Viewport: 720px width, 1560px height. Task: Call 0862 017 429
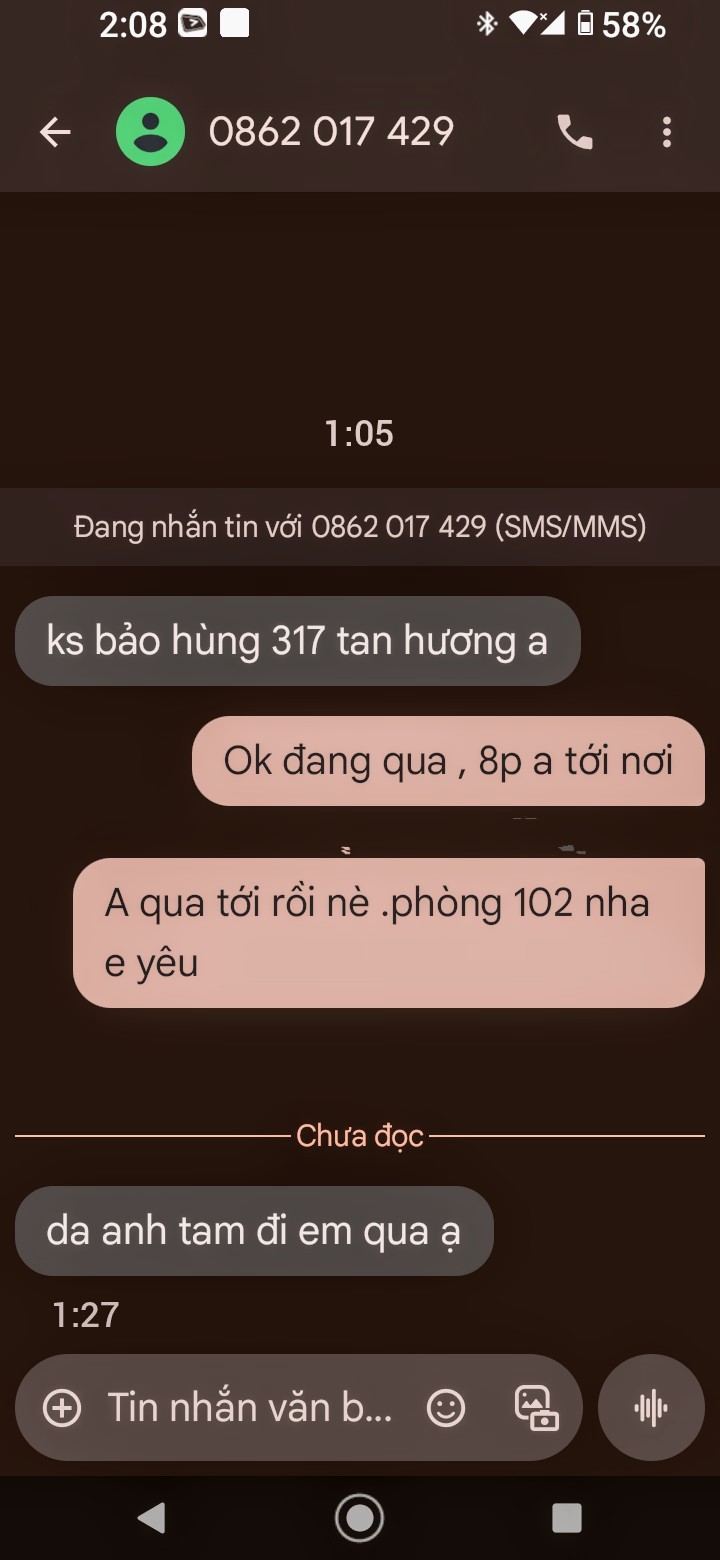[574, 132]
